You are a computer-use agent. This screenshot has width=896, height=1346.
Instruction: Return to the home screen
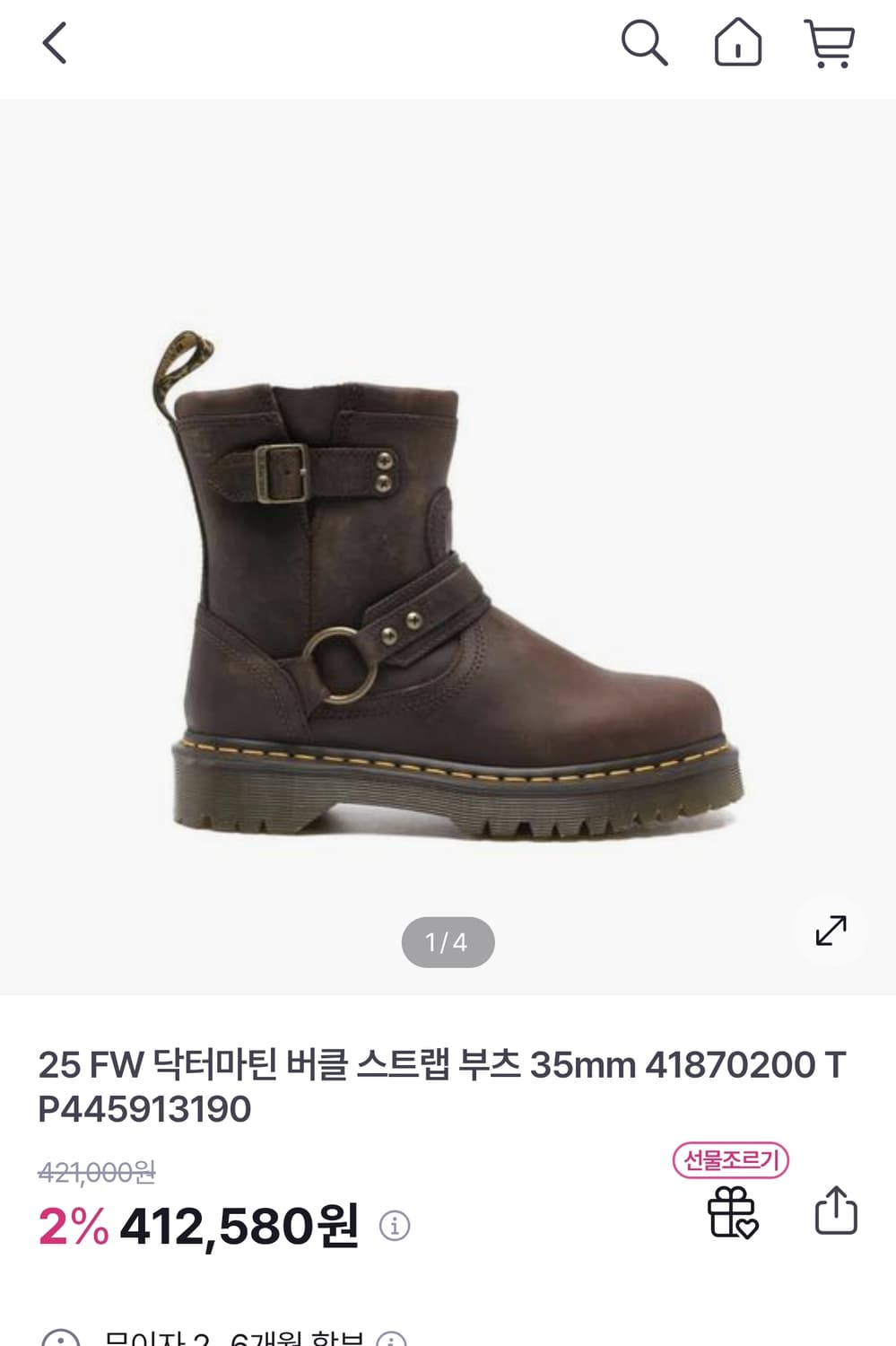click(738, 44)
